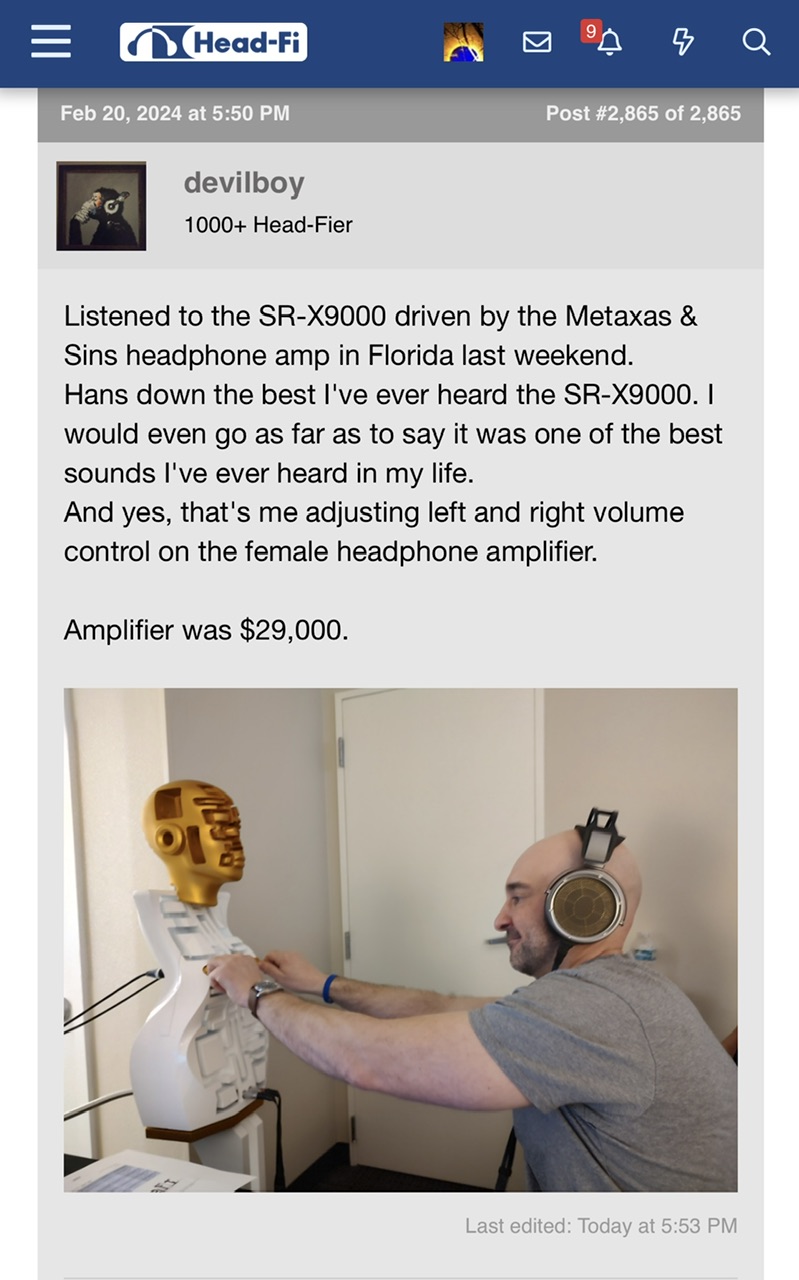Open my account avatar menu
Viewport: 799px width, 1280px height.
click(x=463, y=42)
